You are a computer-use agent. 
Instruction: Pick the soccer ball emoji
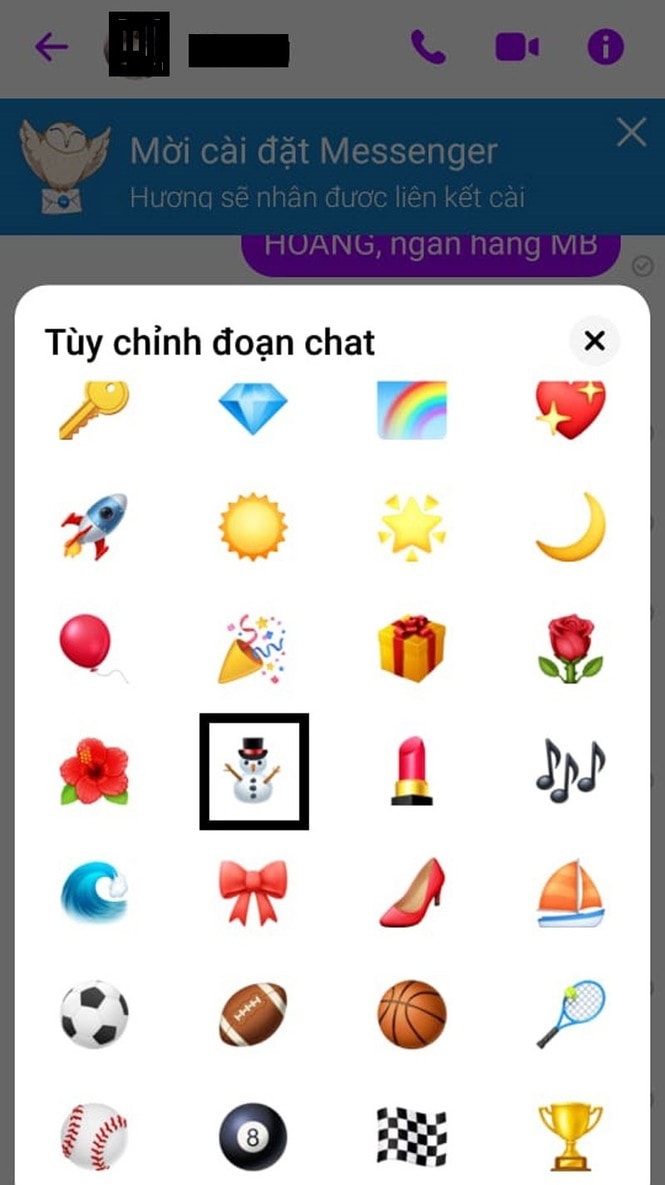[94, 1014]
